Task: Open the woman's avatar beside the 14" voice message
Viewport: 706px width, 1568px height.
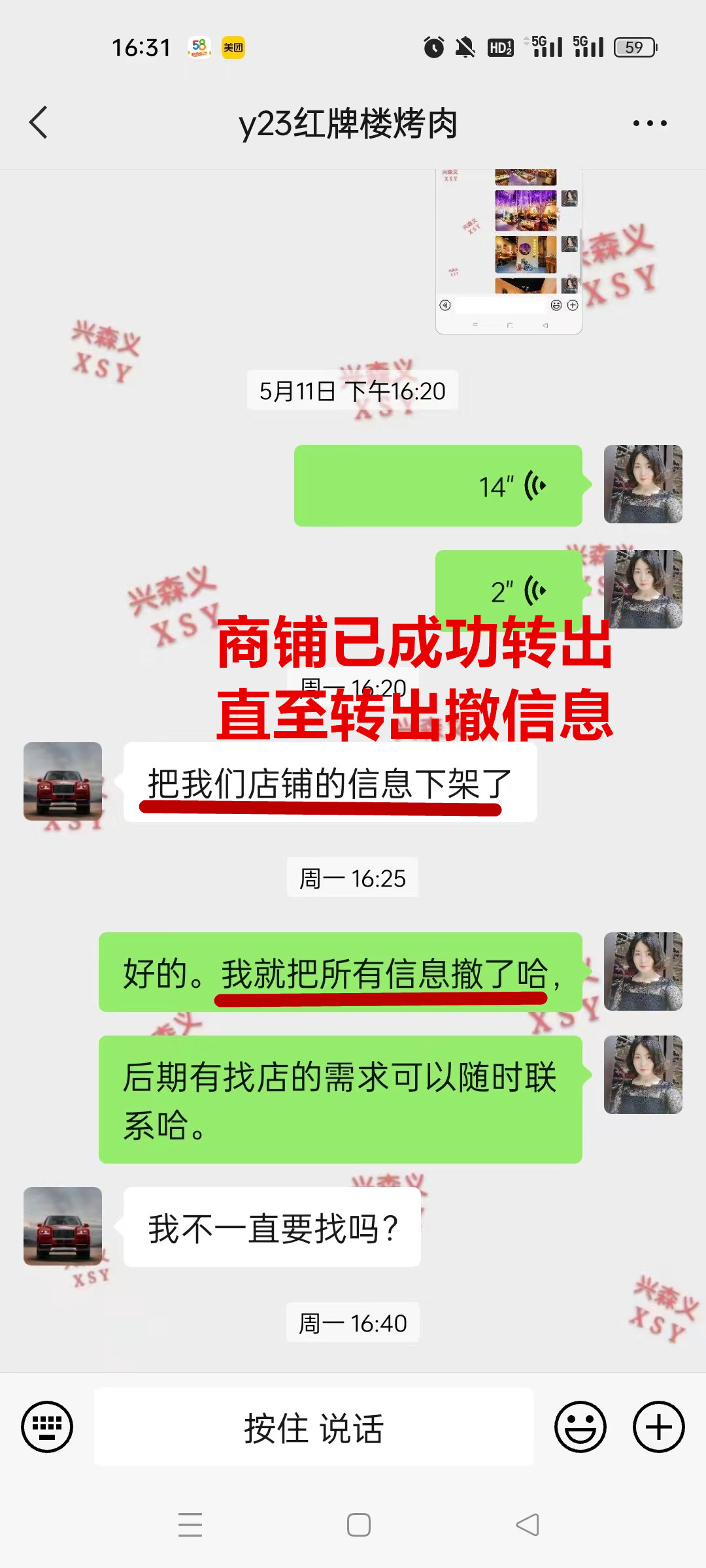Action: pyautogui.click(x=643, y=484)
